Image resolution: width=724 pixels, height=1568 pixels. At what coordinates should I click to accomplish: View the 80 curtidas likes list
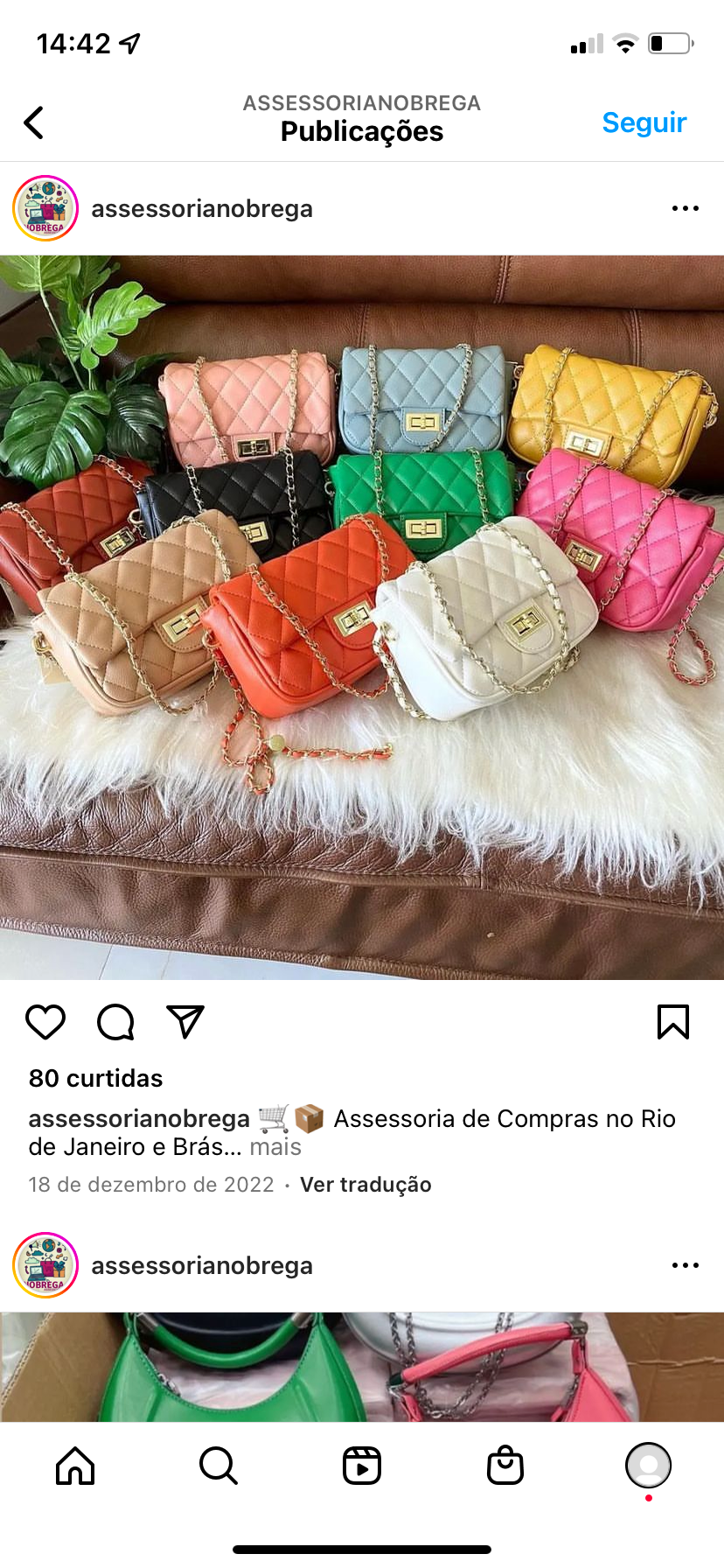pyautogui.click(x=96, y=1078)
